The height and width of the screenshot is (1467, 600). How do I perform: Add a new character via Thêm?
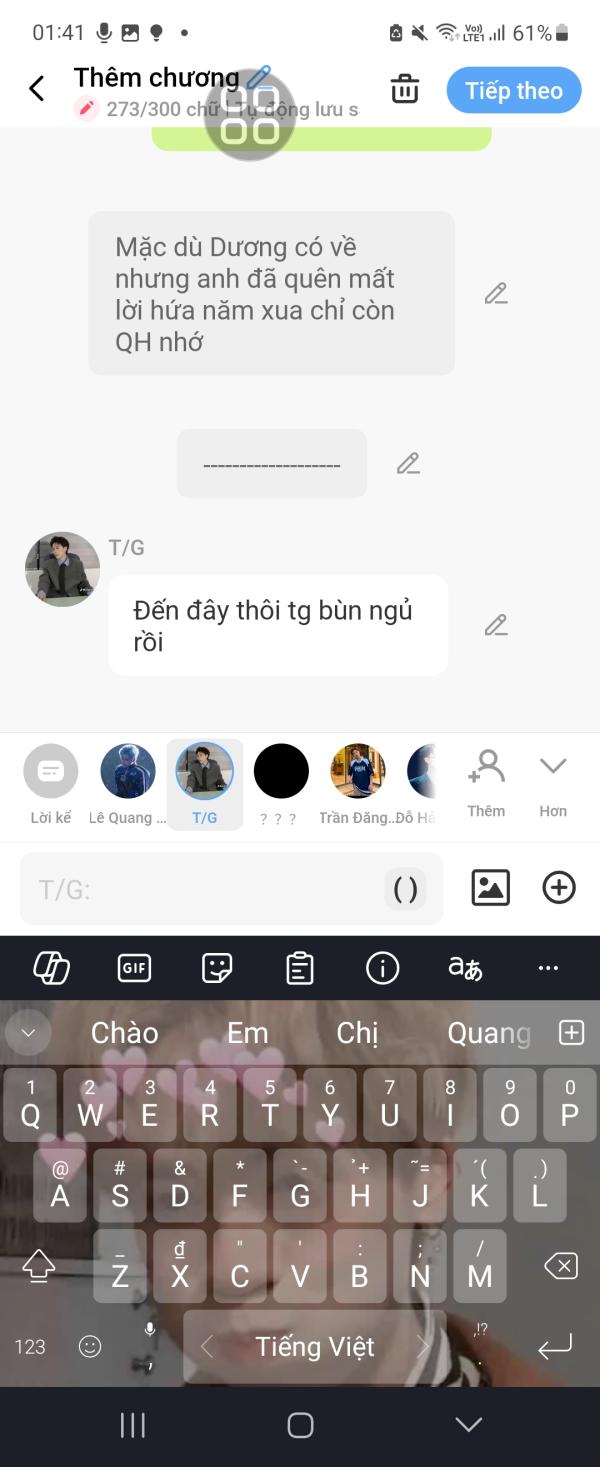click(486, 784)
